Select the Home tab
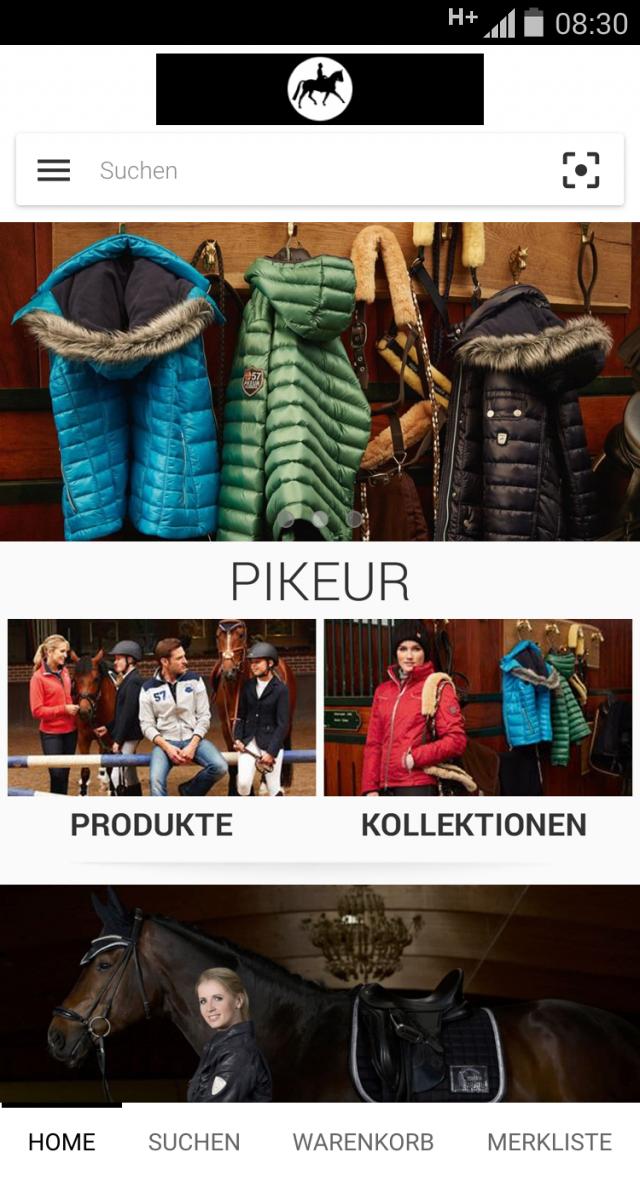This screenshot has height=1181, width=640. point(62,1142)
